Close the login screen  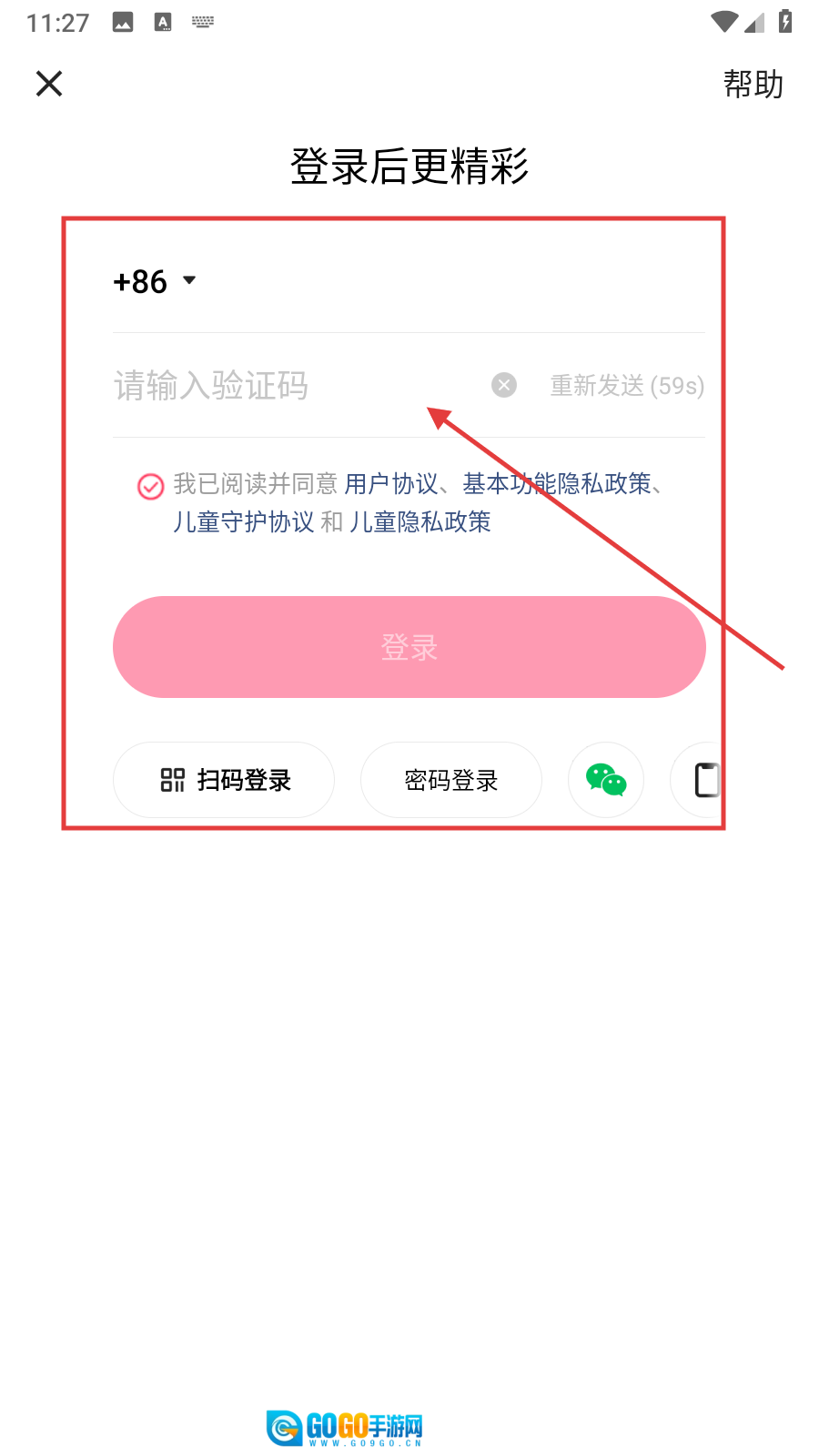49,84
